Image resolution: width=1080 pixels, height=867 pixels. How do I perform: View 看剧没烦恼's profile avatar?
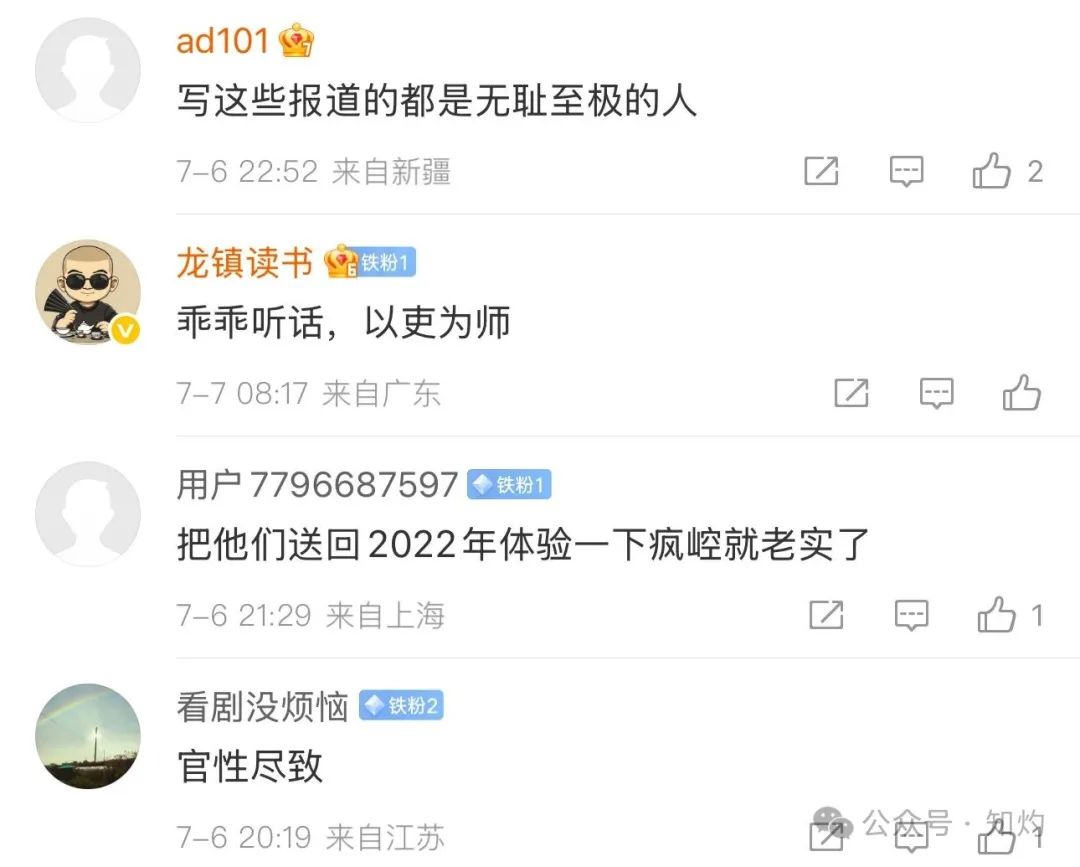pyautogui.click(x=88, y=736)
